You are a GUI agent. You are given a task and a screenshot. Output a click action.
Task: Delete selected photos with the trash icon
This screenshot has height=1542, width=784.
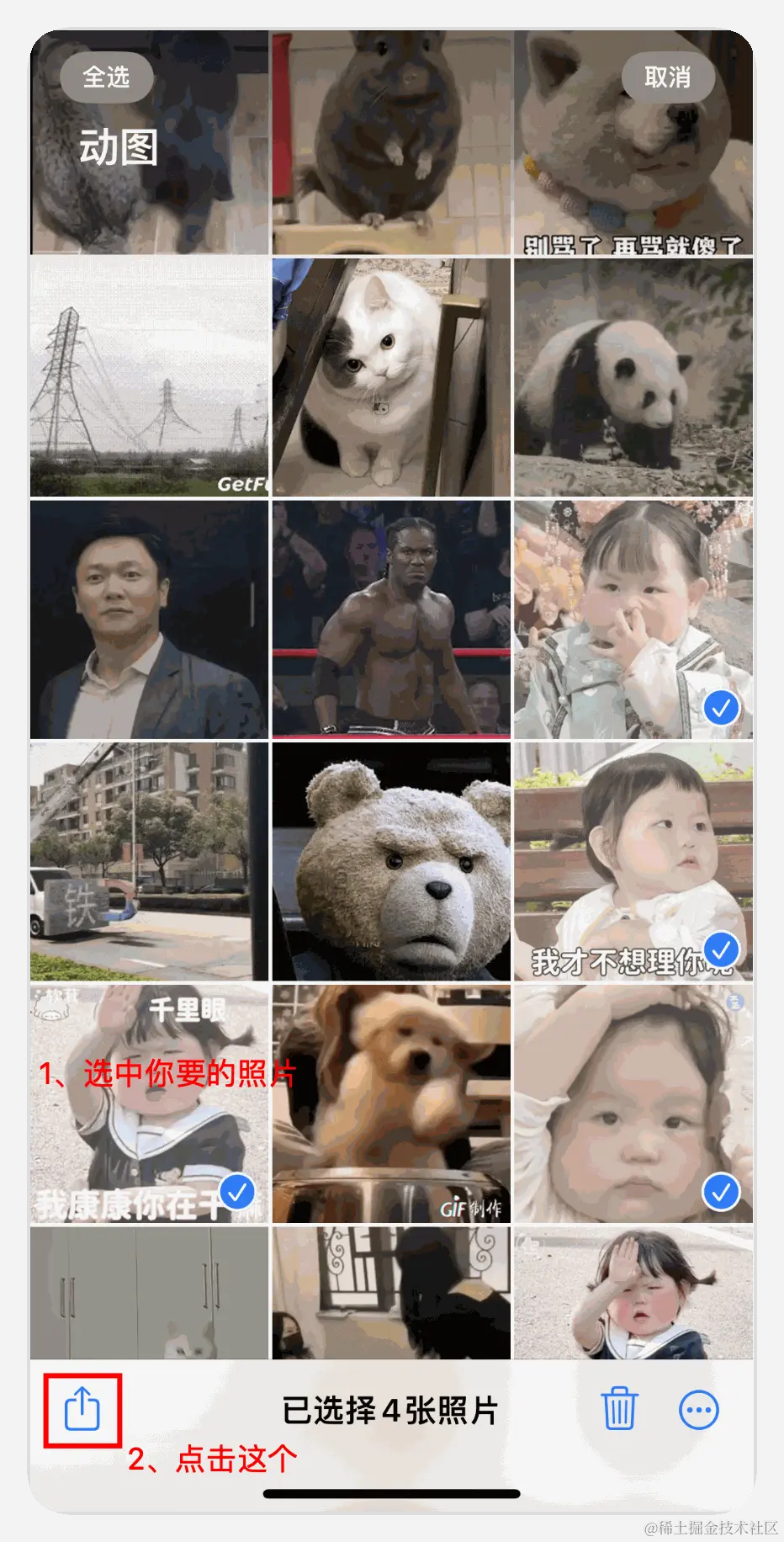point(619,1409)
